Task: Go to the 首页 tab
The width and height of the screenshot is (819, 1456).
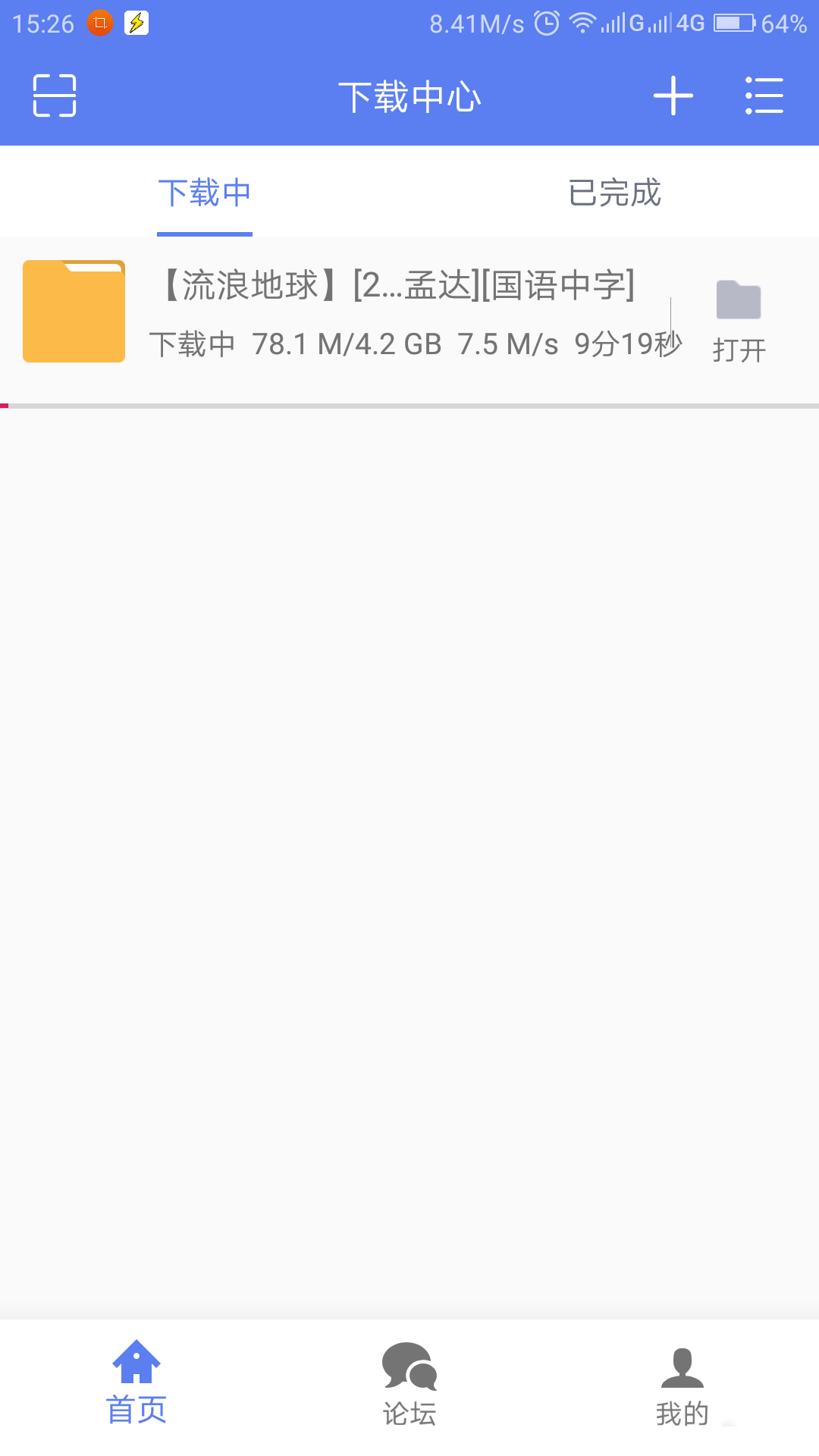Action: point(136,1382)
